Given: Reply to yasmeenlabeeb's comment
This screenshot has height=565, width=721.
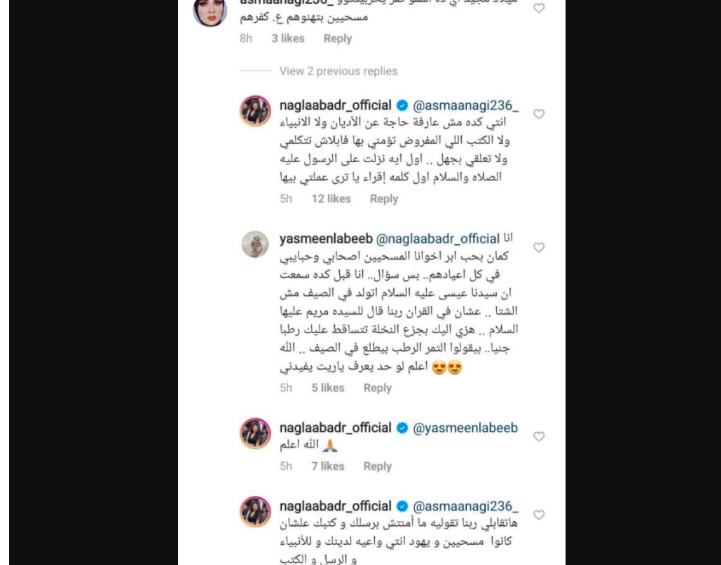Looking at the screenshot, I should [x=377, y=388].
